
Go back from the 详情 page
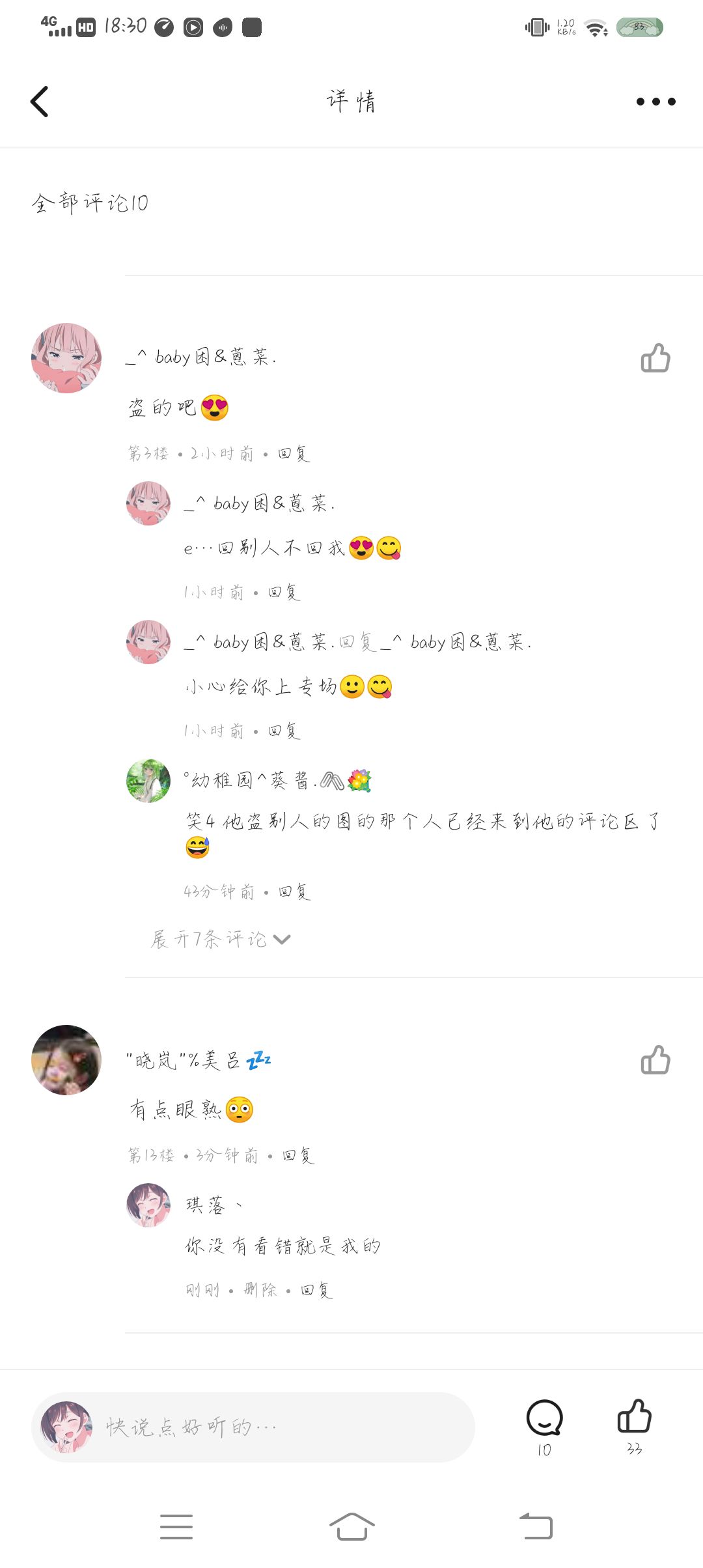click(x=40, y=102)
